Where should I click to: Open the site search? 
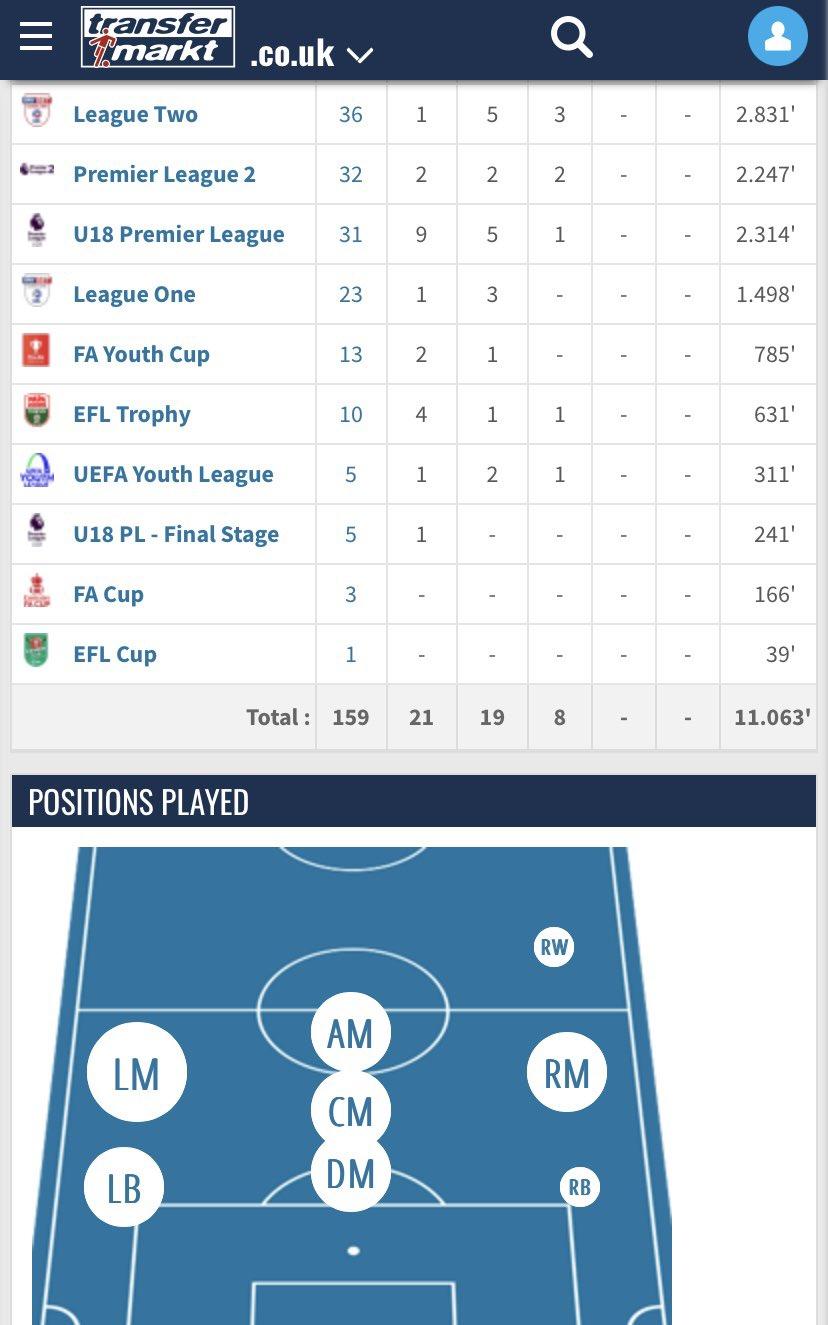coord(572,37)
